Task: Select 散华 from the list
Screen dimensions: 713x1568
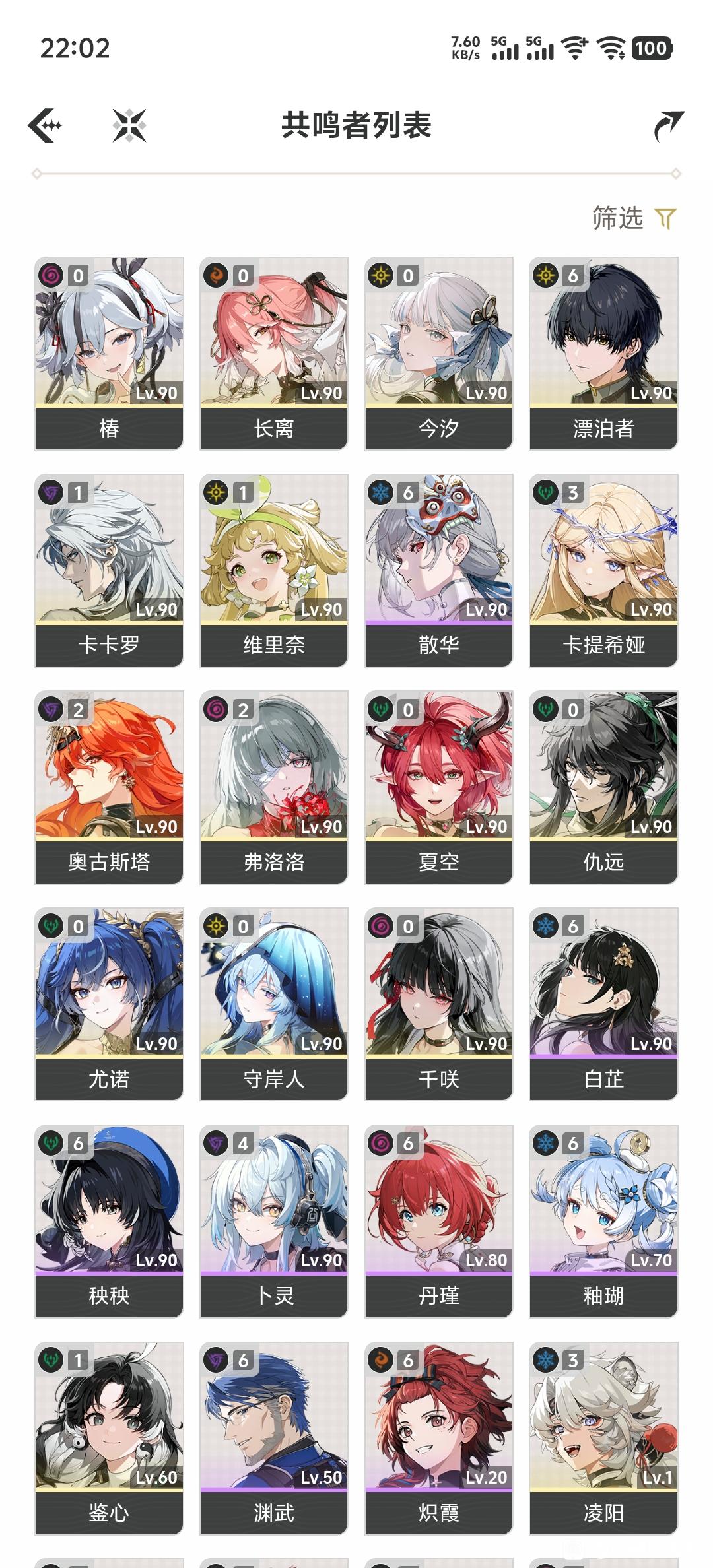Action: 439,570
